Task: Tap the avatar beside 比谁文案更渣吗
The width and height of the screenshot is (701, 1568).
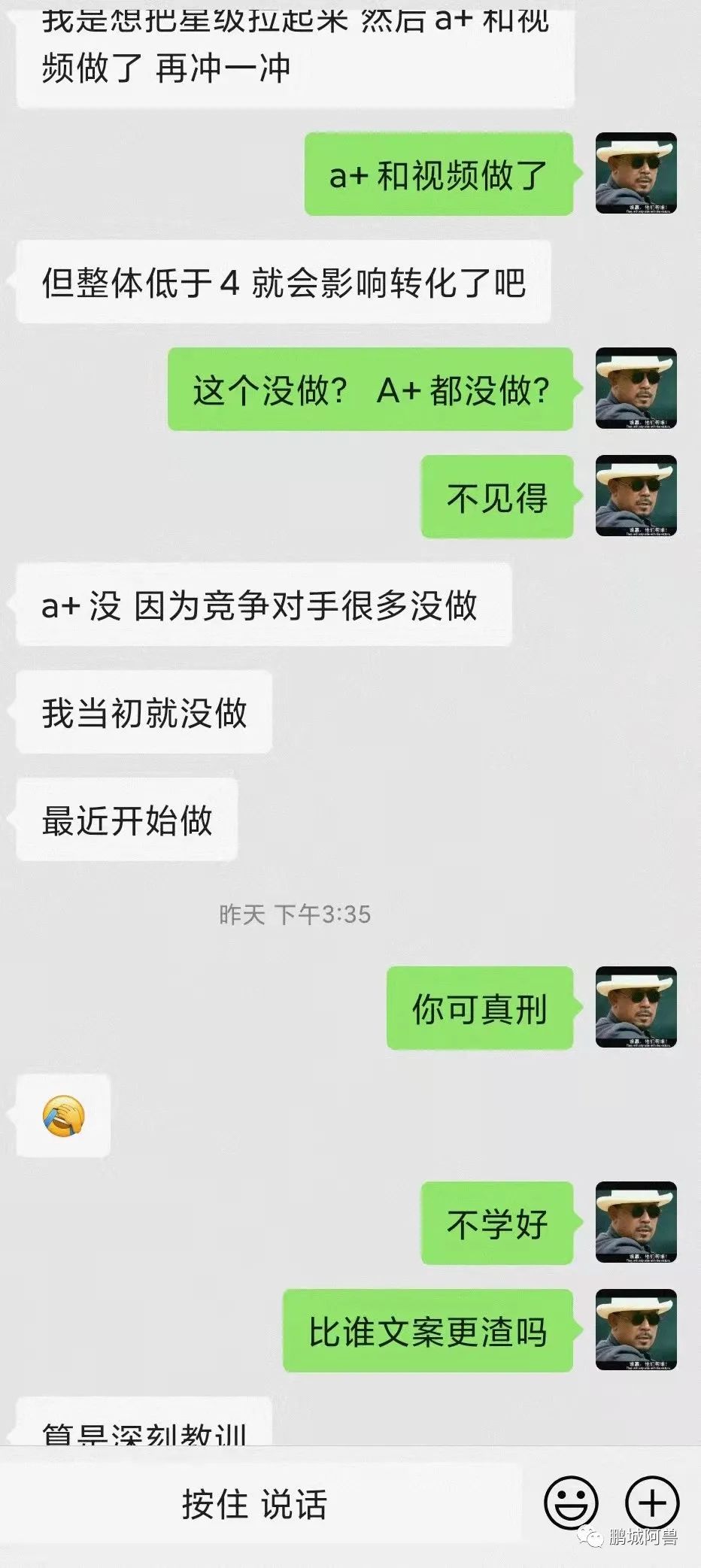Action: pyautogui.click(x=636, y=1330)
